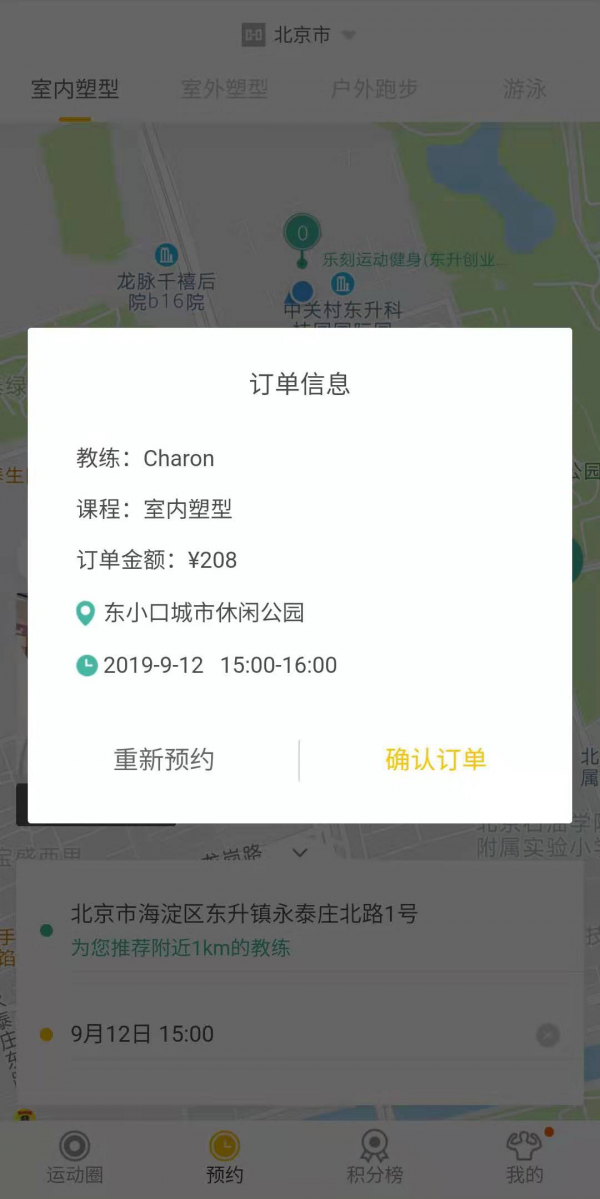The image size is (600, 1199).
Task: Open the 我的 profile tab
Action: (x=525, y=1157)
